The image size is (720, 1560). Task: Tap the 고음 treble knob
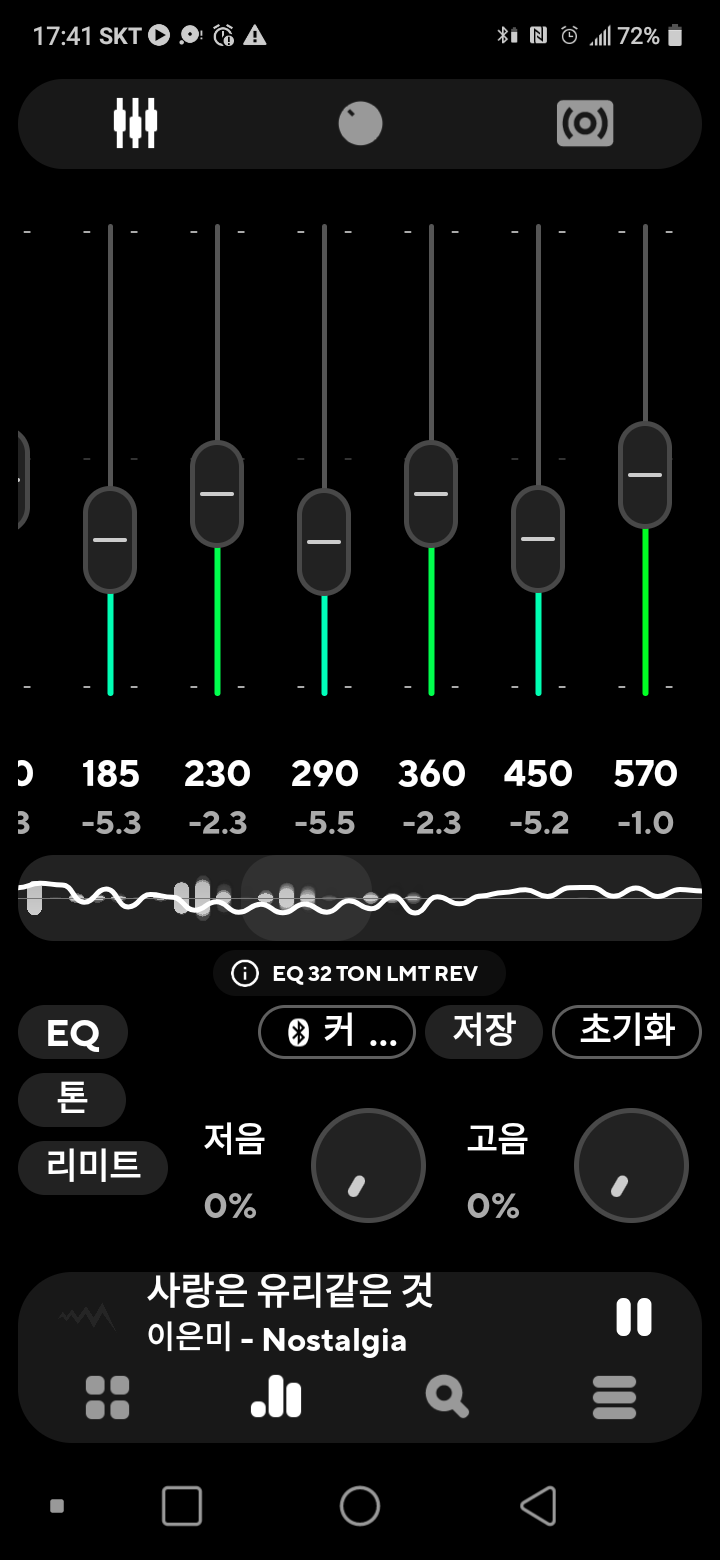pos(631,1165)
